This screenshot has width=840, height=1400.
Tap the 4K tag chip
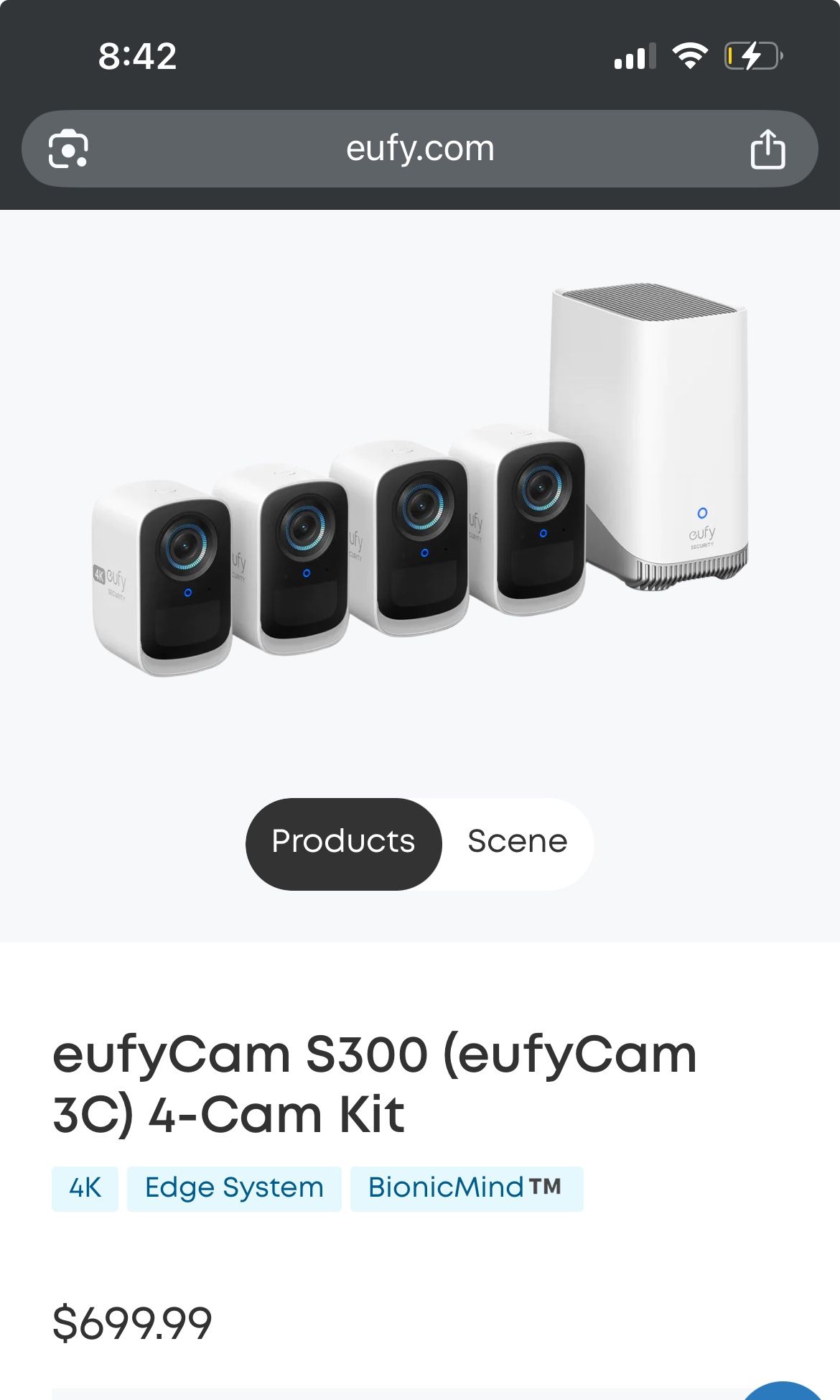pyautogui.click(x=85, y=1189)
